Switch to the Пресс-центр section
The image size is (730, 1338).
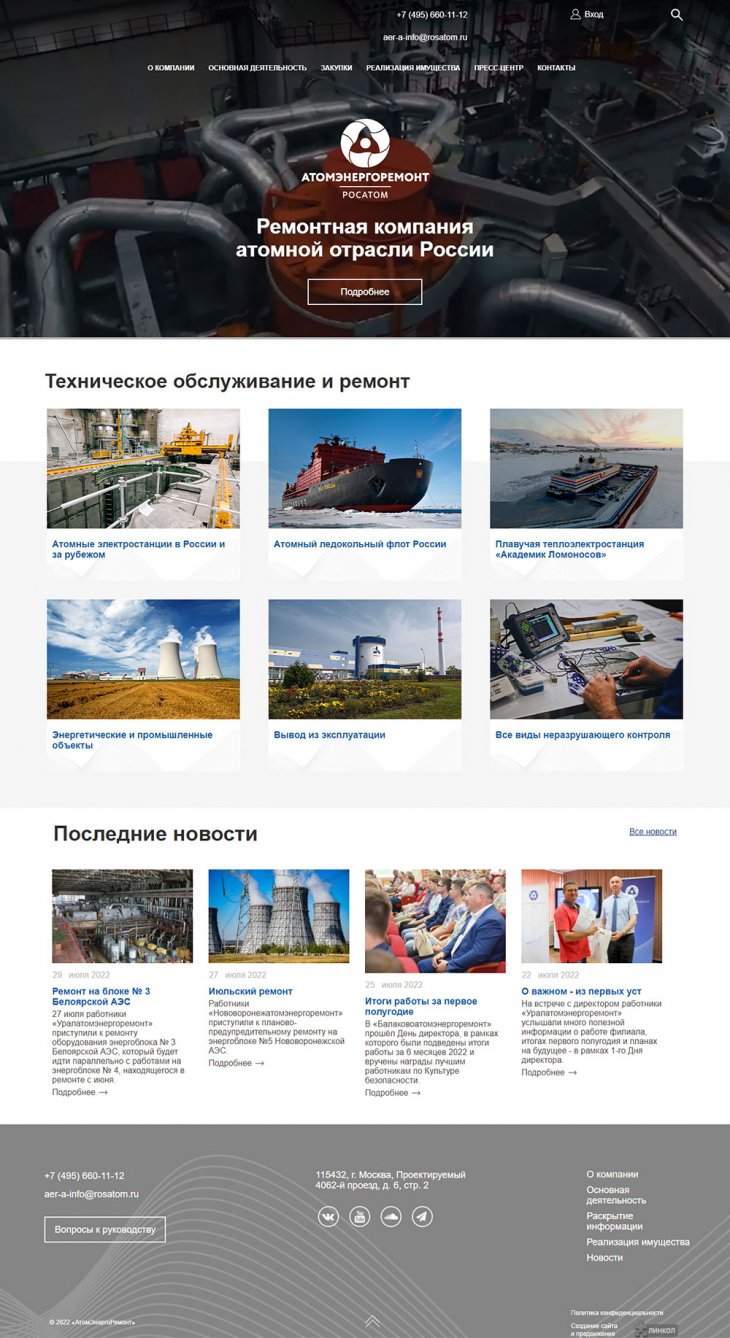(498, 68)
